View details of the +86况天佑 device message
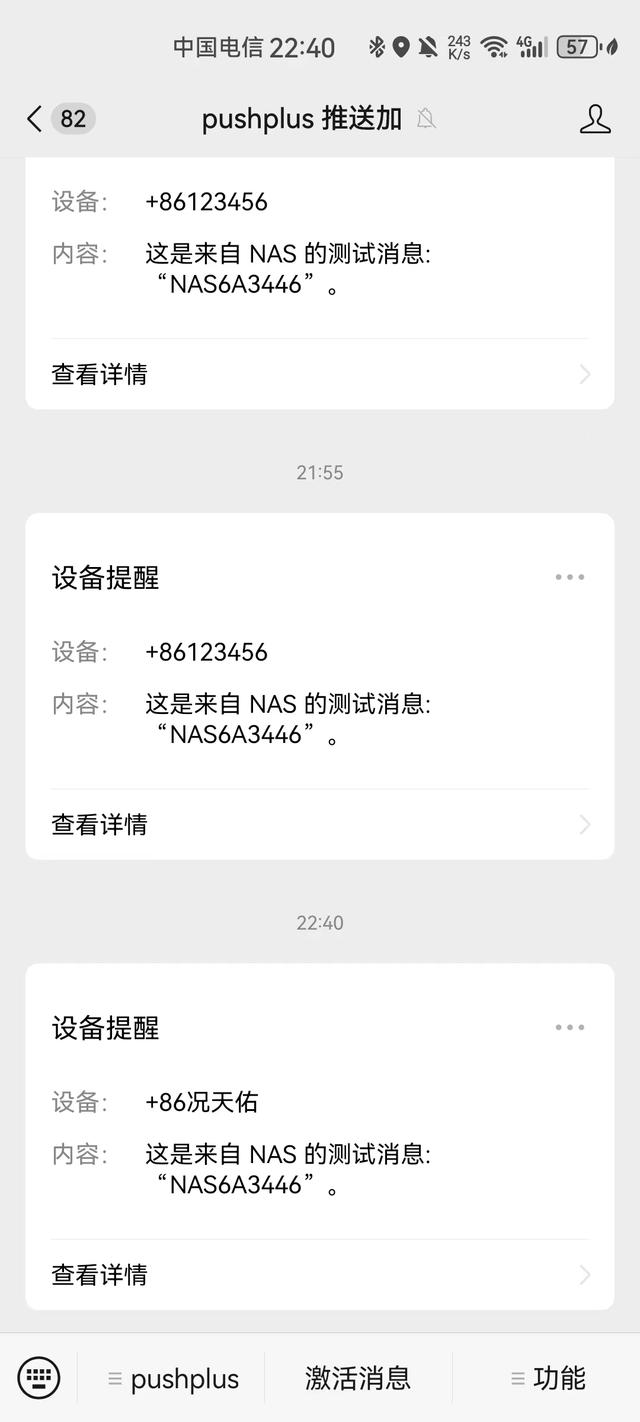The height and width of the screenshot is (1422, 640). (320, 1274)
